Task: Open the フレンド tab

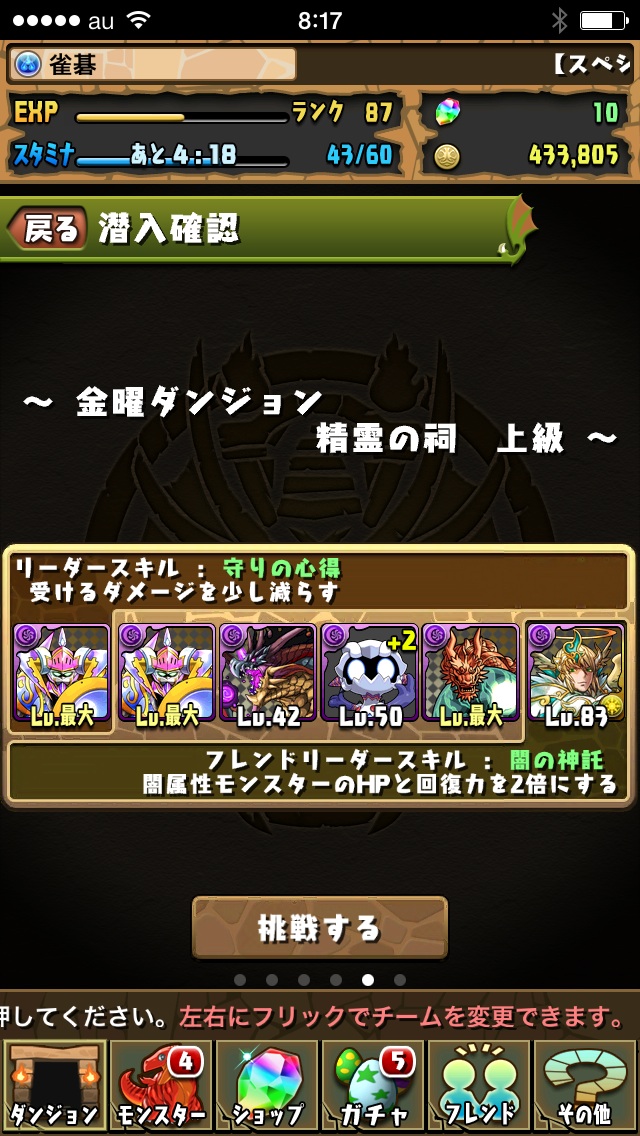Action: [478, 1086]
